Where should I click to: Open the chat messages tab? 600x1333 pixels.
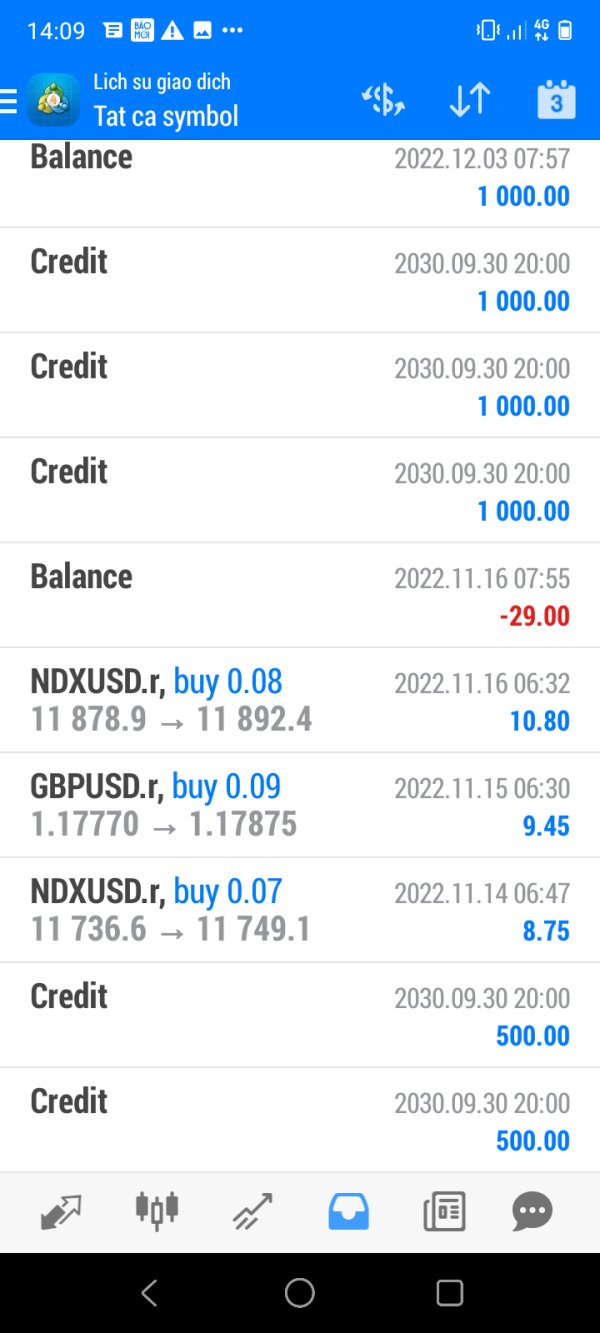point(532,1212)
